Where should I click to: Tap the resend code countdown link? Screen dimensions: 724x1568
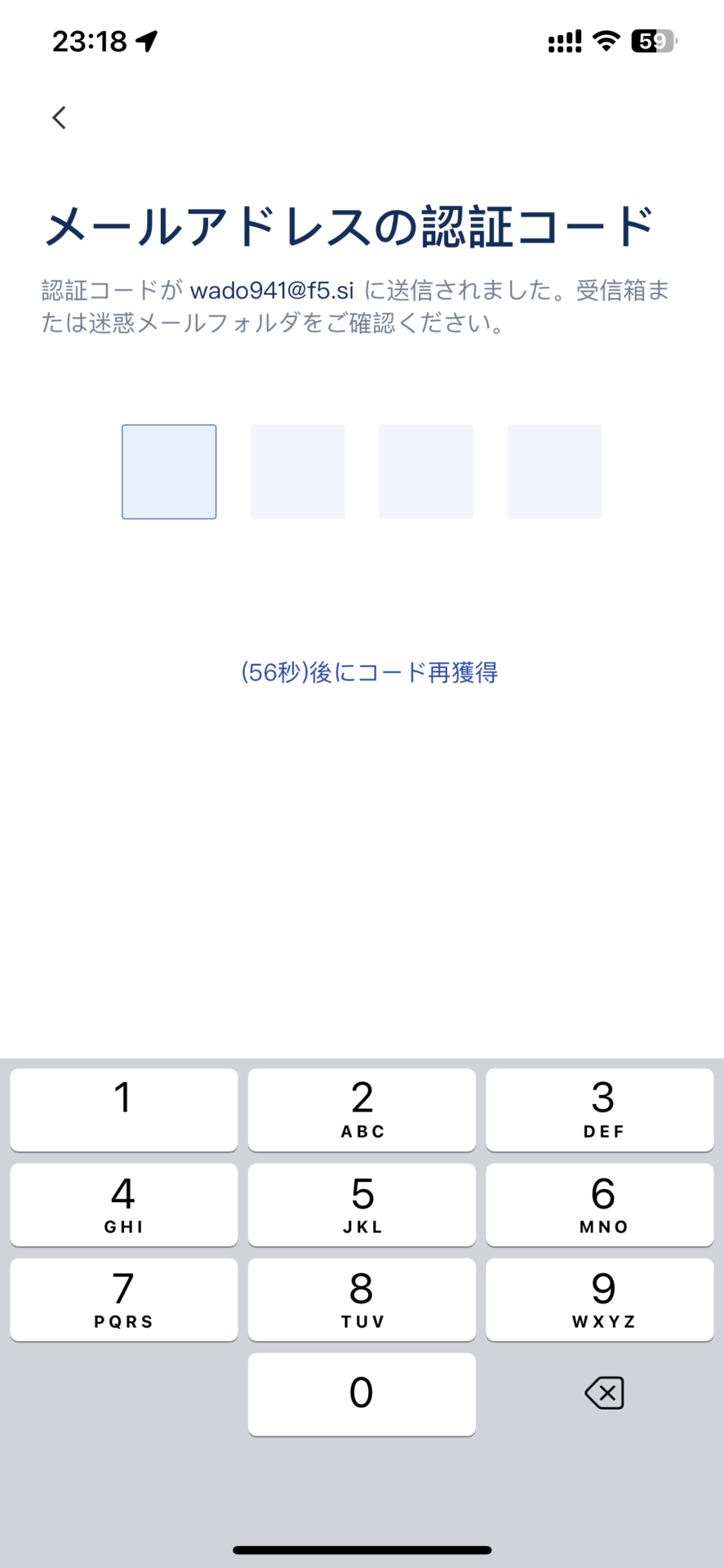coord(369,672)
